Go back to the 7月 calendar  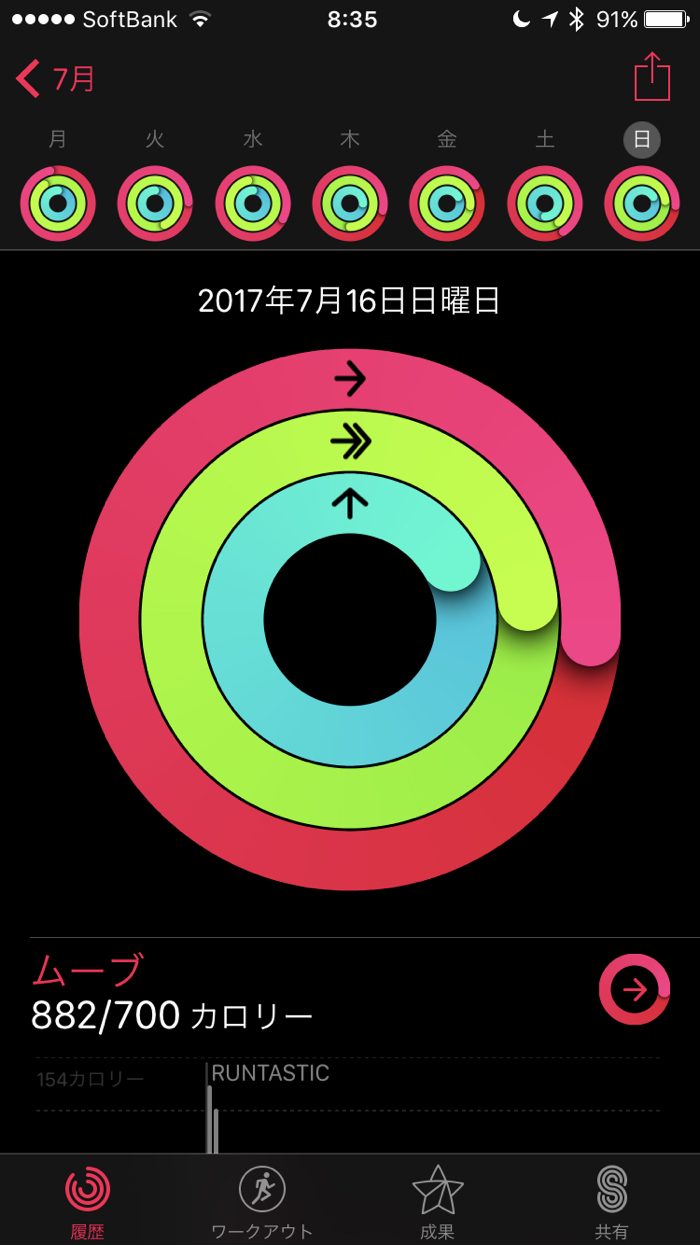pos(57,78)
